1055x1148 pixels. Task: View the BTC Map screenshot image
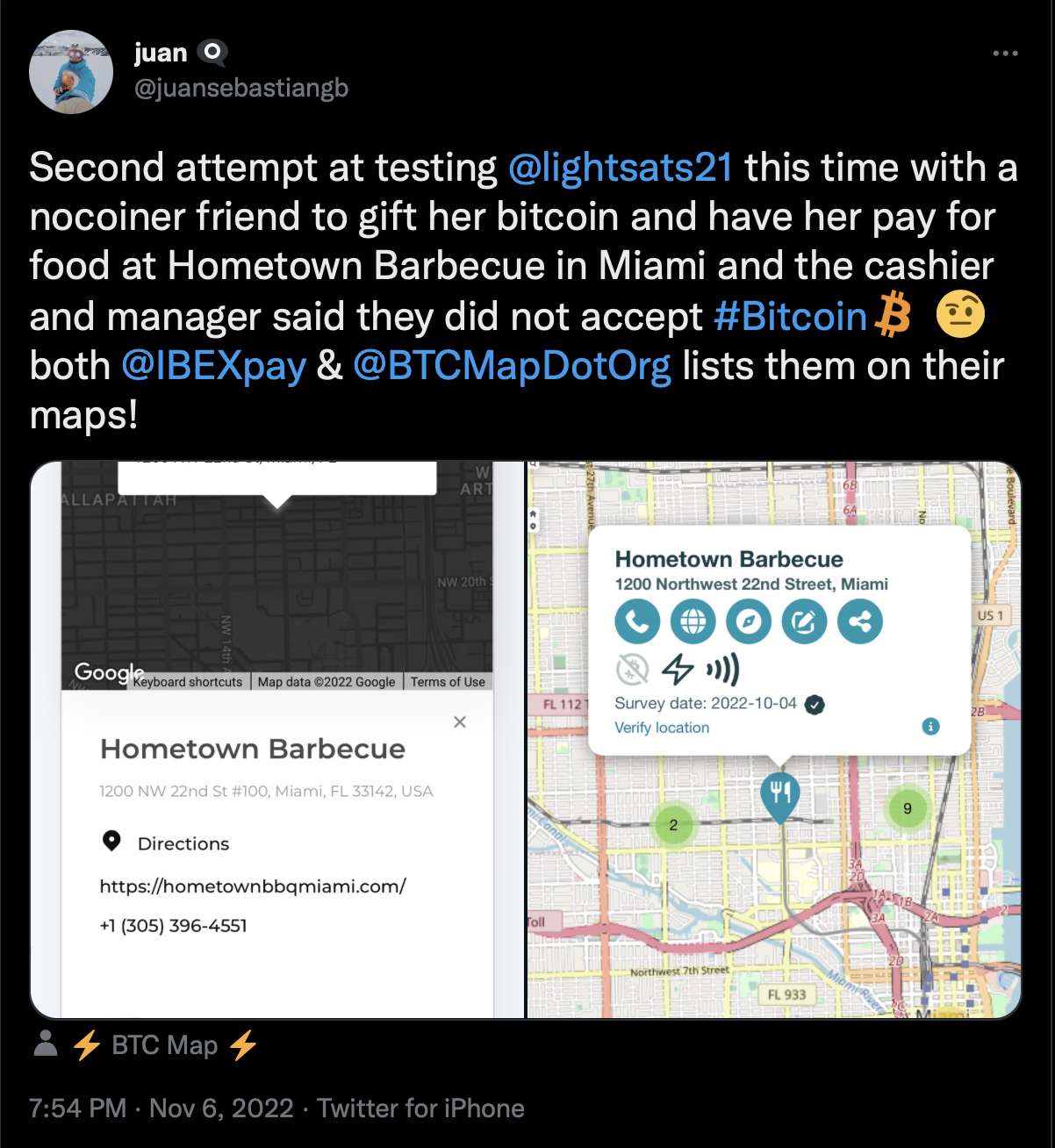tap(773, 739)
